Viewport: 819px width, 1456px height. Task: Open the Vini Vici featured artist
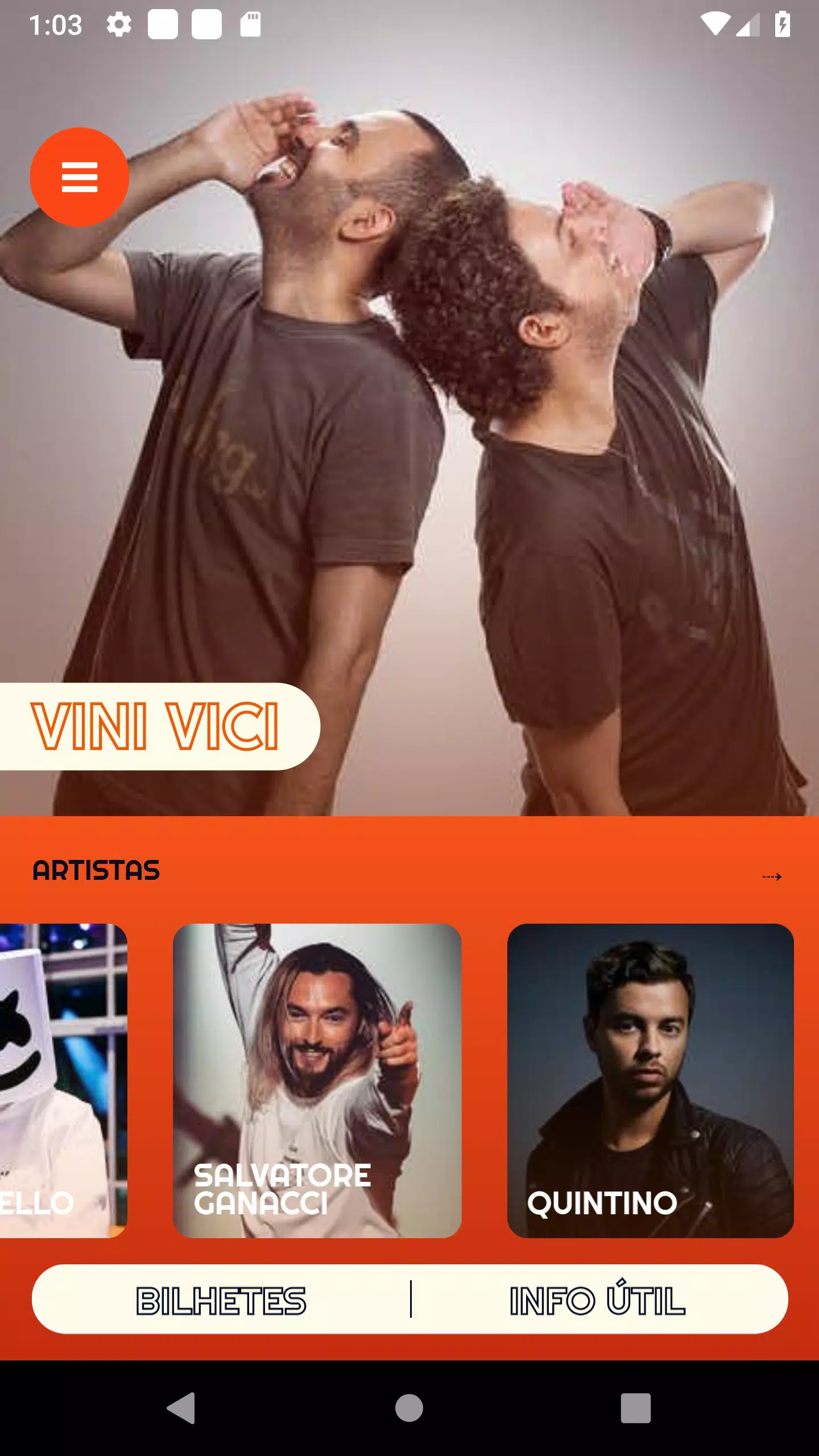pyautogui.click(x=155, y=726)
